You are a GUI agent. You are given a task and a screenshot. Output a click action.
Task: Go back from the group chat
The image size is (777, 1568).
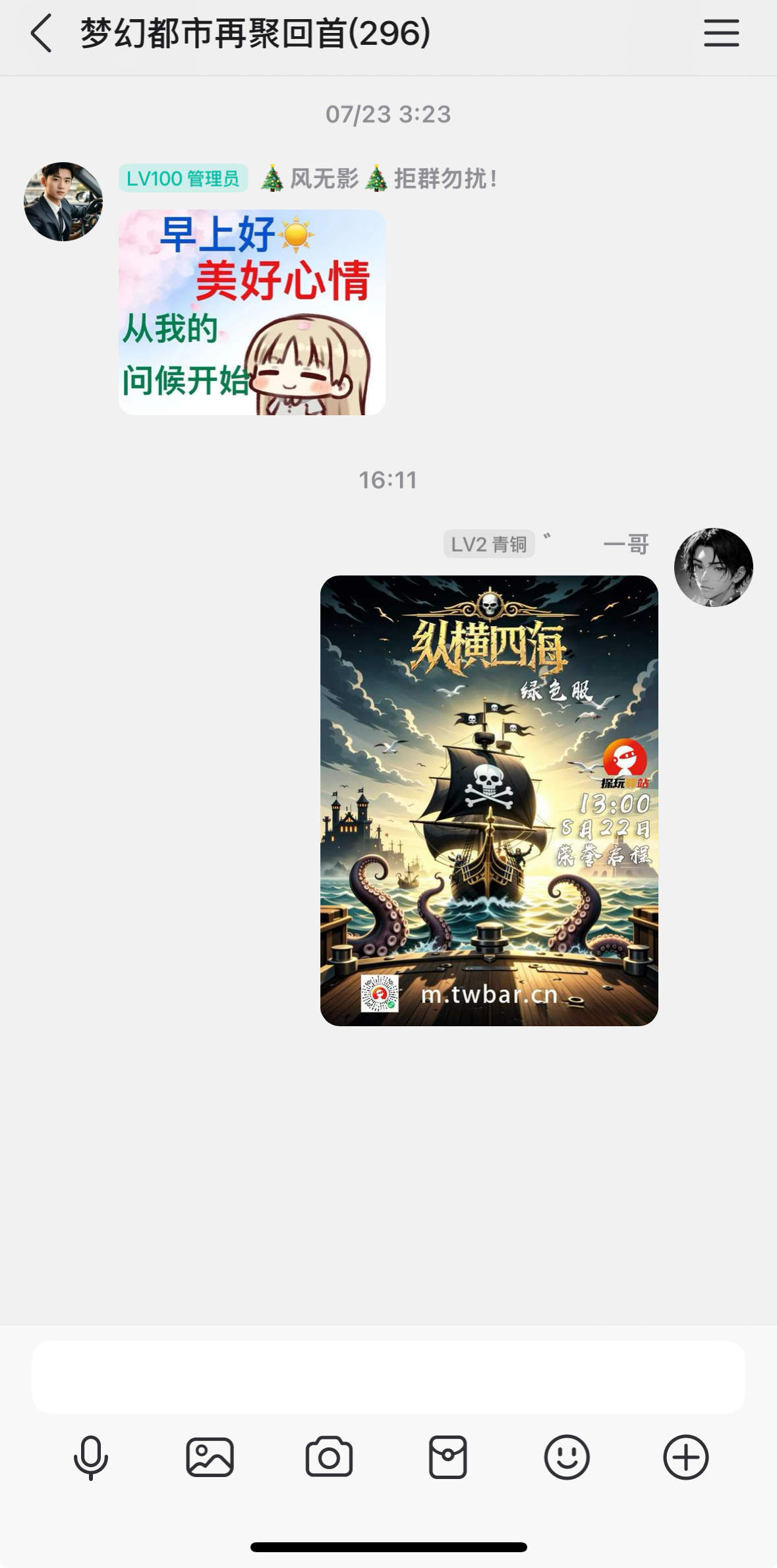(41, 34)
